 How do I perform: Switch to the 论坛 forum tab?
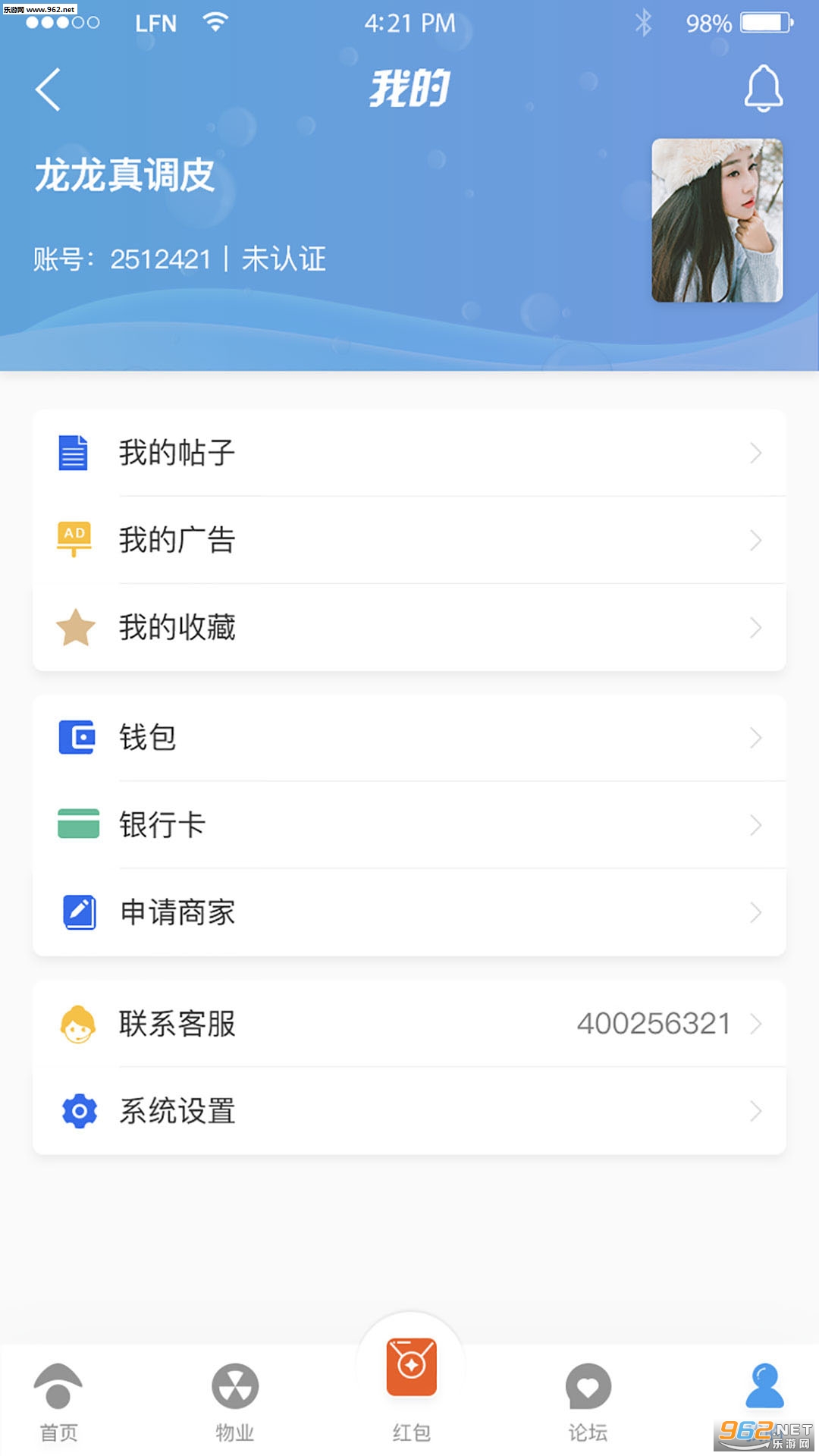tap(588, 1400)
